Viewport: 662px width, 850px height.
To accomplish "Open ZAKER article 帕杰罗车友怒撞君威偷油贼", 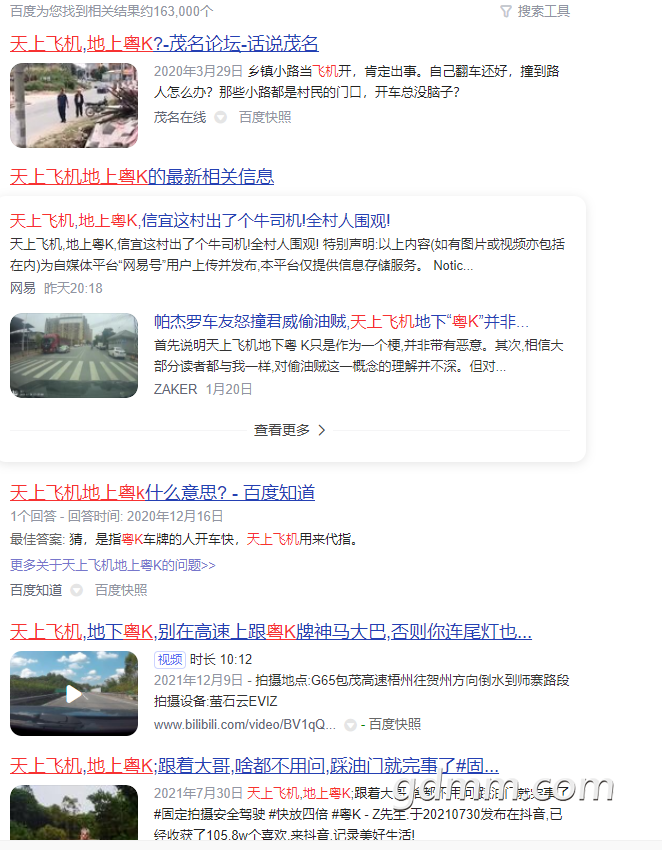I will pos(340,322).
